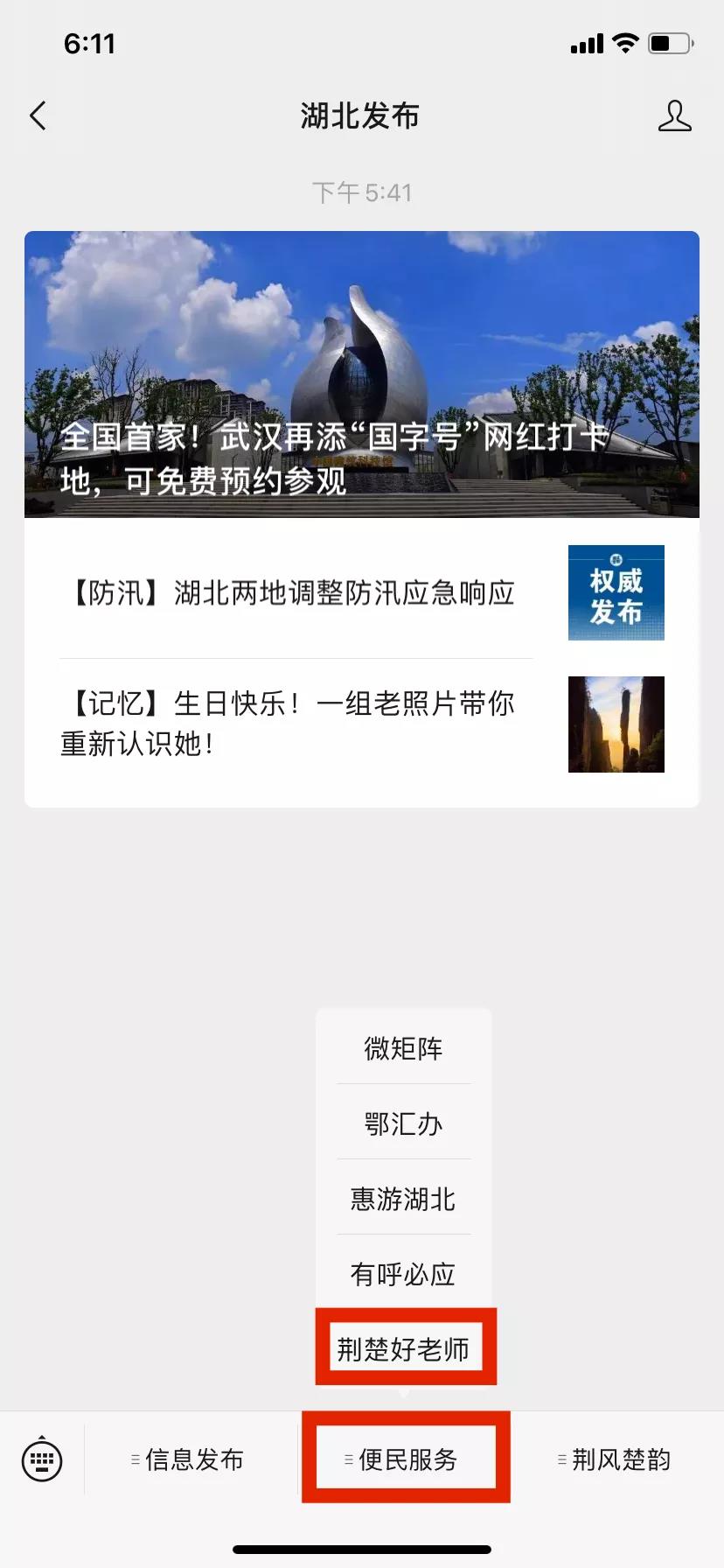Open 惠游湖北 from the popup menu
Viewport: 724px width, 1568px height.
tap(403, 1199)
